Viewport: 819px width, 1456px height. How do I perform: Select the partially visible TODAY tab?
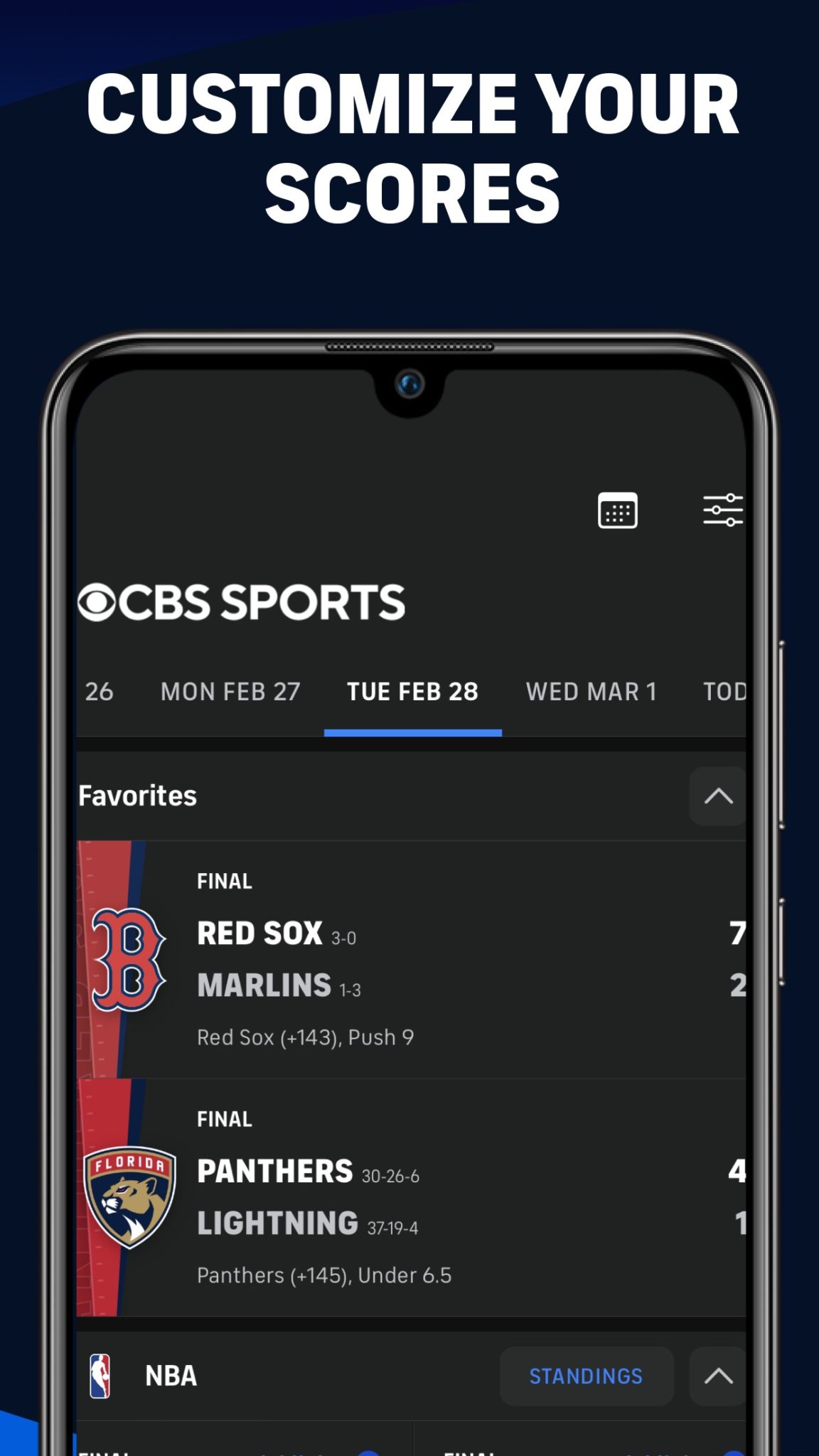pos(725,692)
